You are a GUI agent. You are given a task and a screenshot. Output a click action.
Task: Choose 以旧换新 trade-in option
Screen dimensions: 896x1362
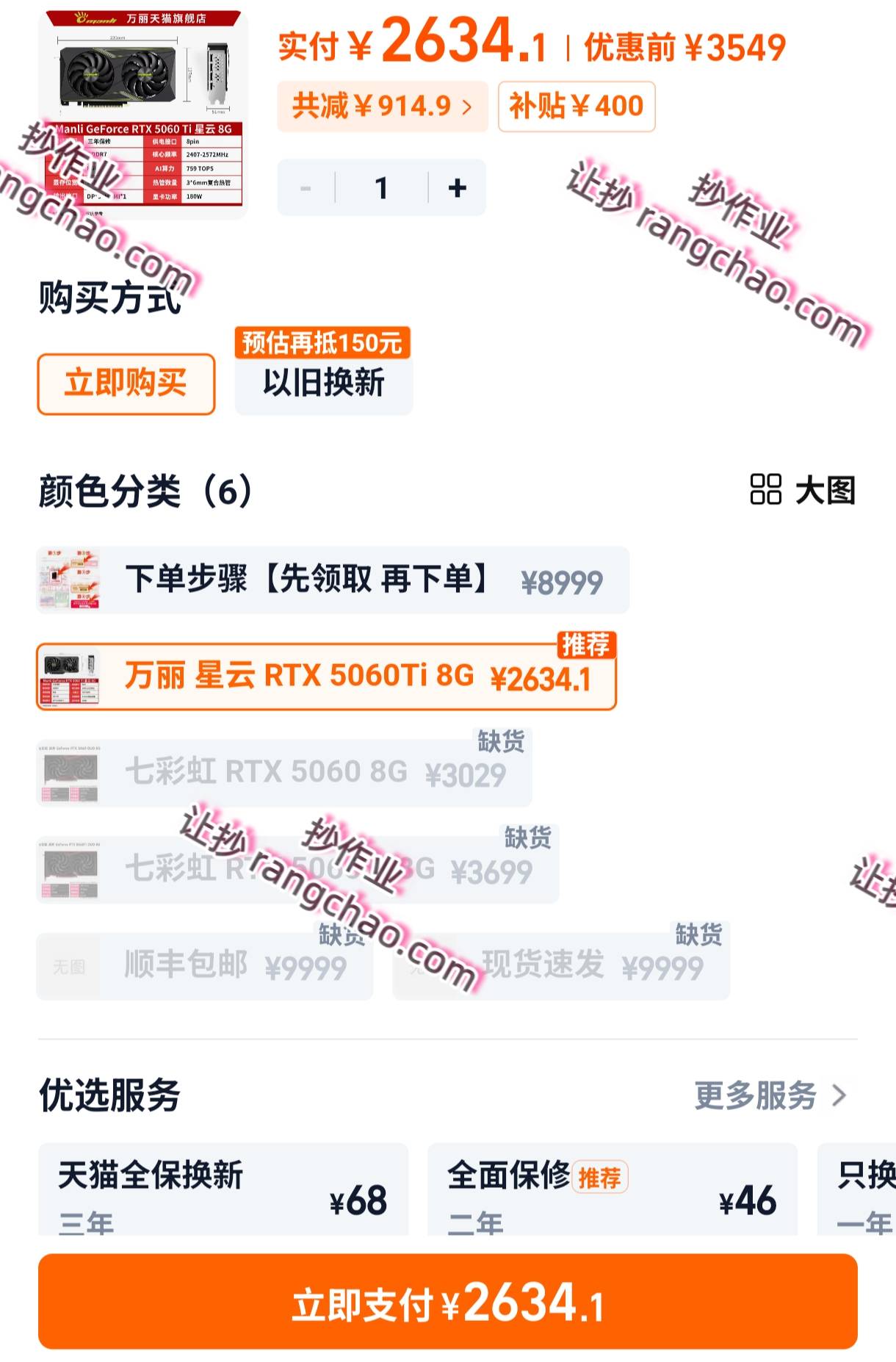324,382
